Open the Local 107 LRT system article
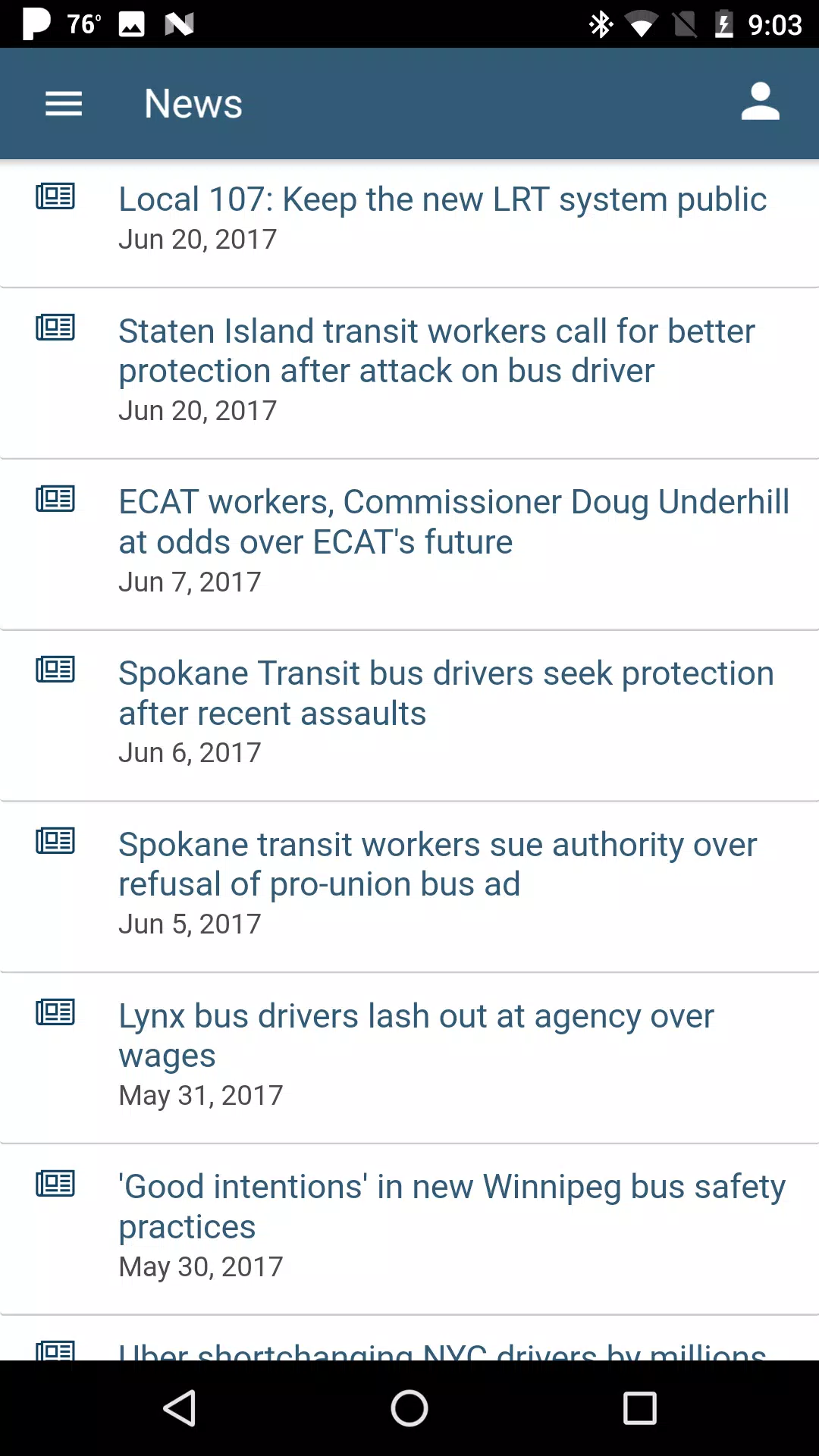Viewport: 819px width, 1456px height. [x=441, y=199]
